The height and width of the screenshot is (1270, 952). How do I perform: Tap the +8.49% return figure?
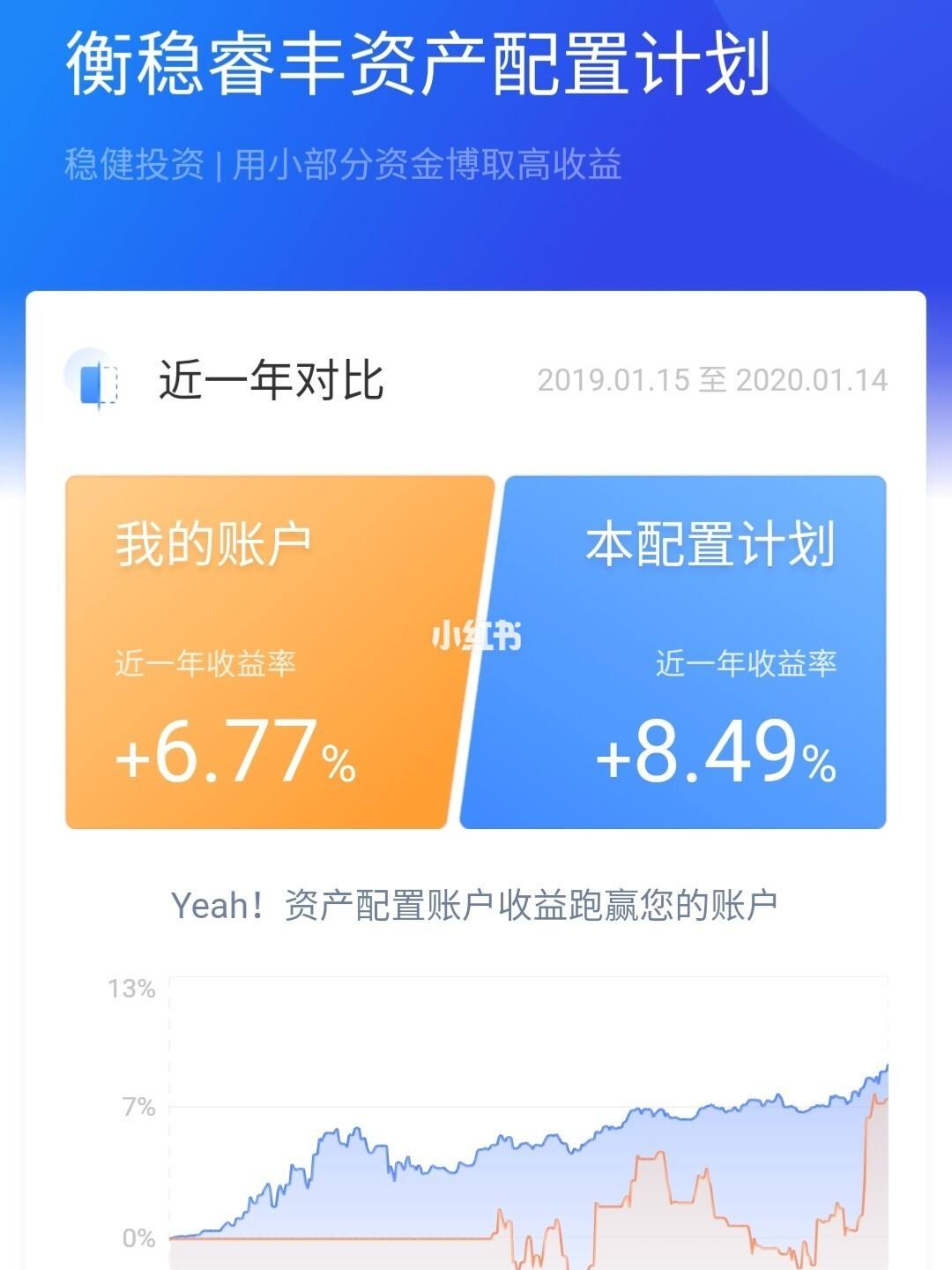716,754
